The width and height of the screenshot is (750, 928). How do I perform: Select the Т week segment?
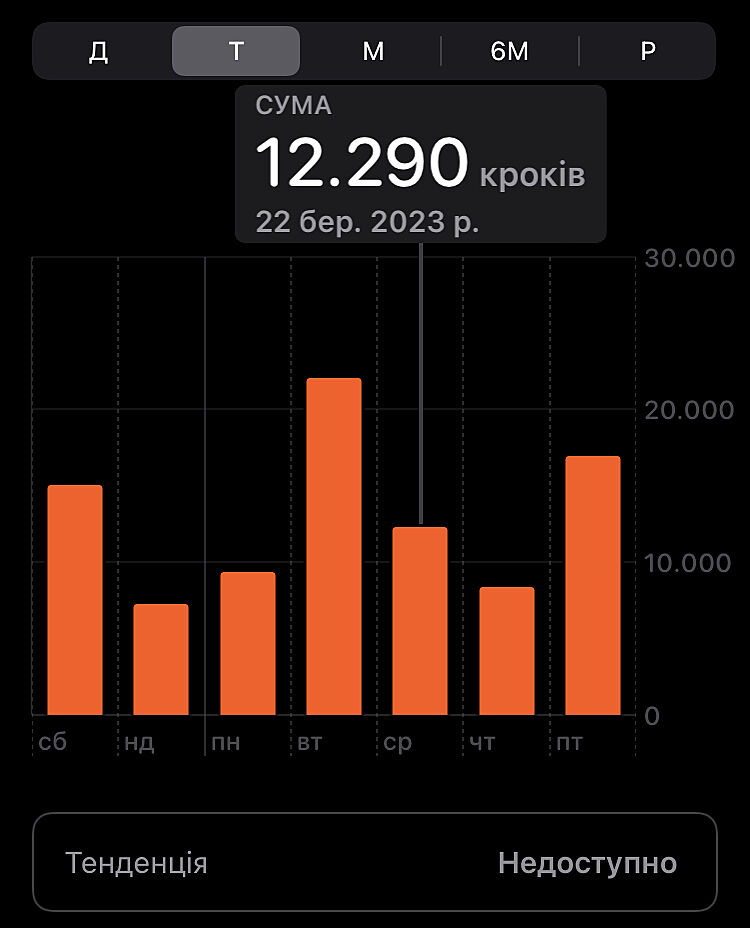236,51
